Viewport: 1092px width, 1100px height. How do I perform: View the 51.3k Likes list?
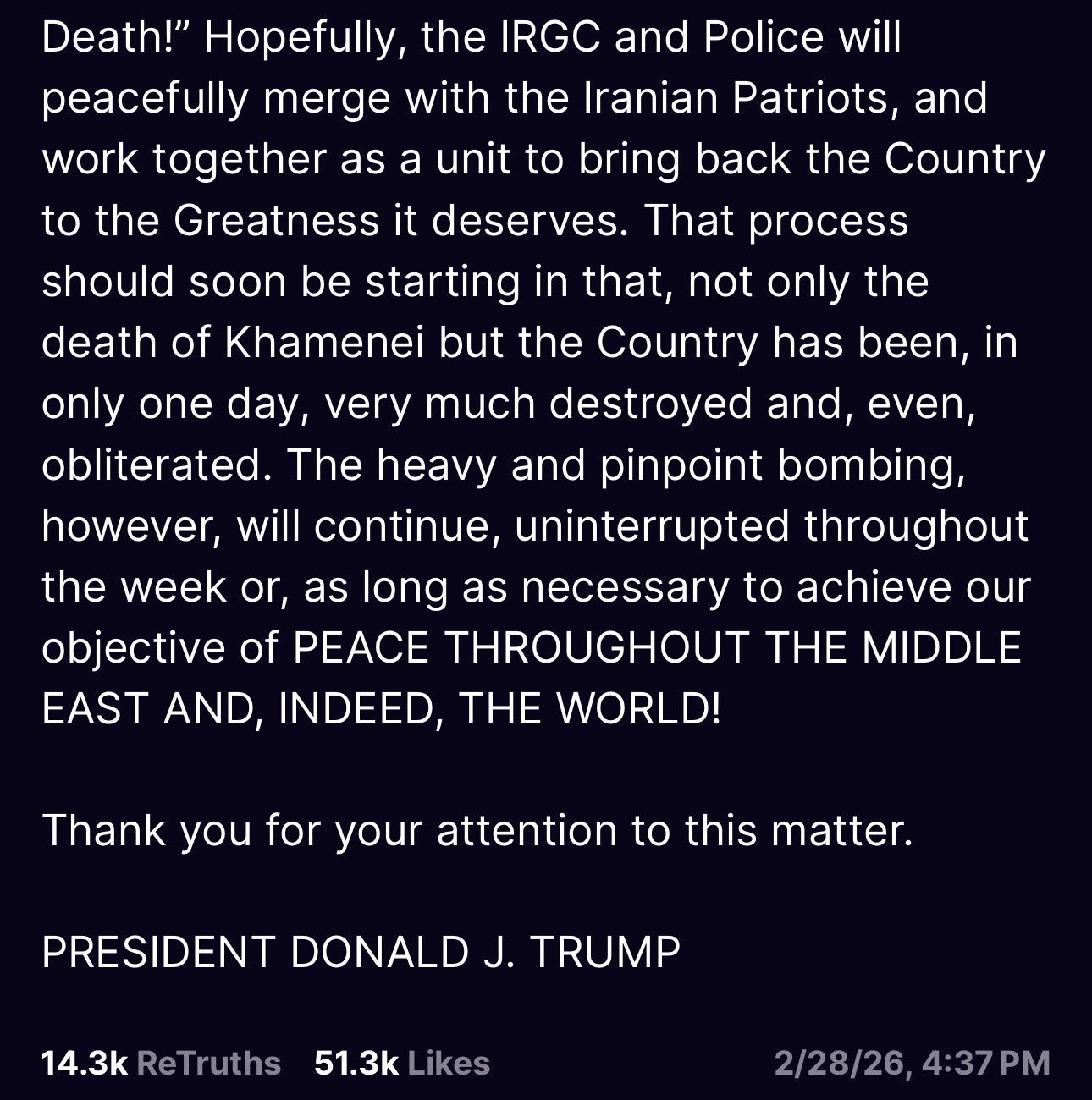pyautogui.click(x=401, y=1063)
